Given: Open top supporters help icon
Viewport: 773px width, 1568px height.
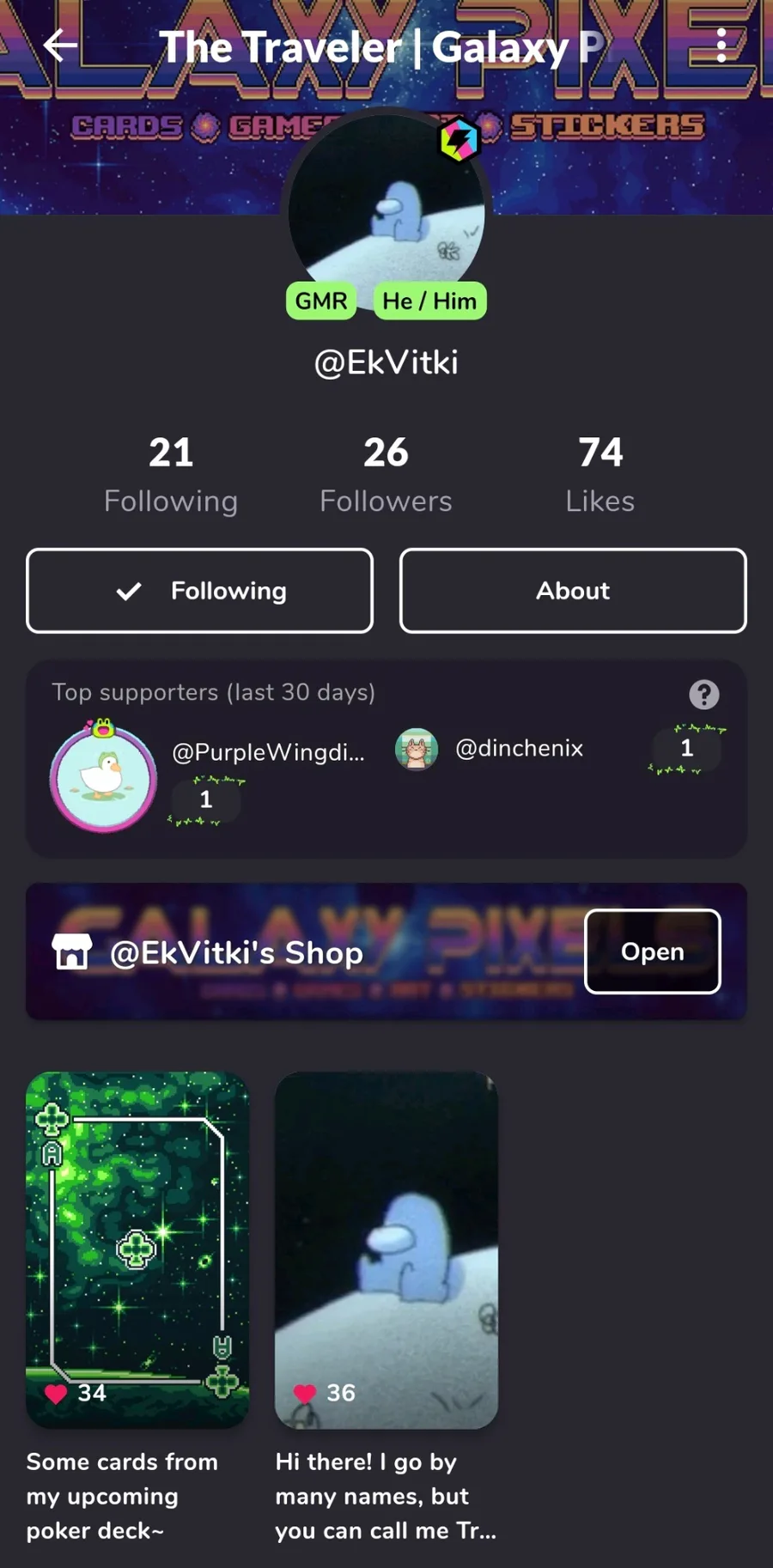Looking at the screenshot, I should click(704, 694).
